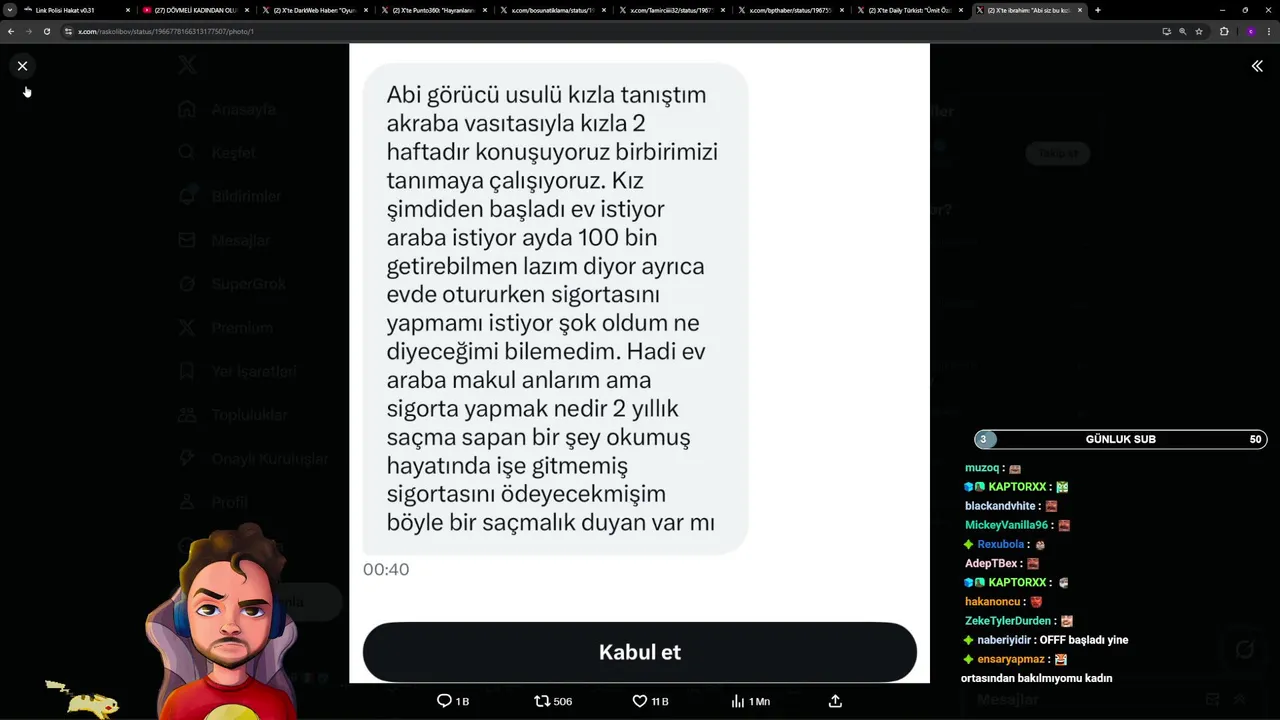Viewport: 1280px width, 720px height.
Task: View post analytics showing 1 Mn views
Action: point(738,701)
